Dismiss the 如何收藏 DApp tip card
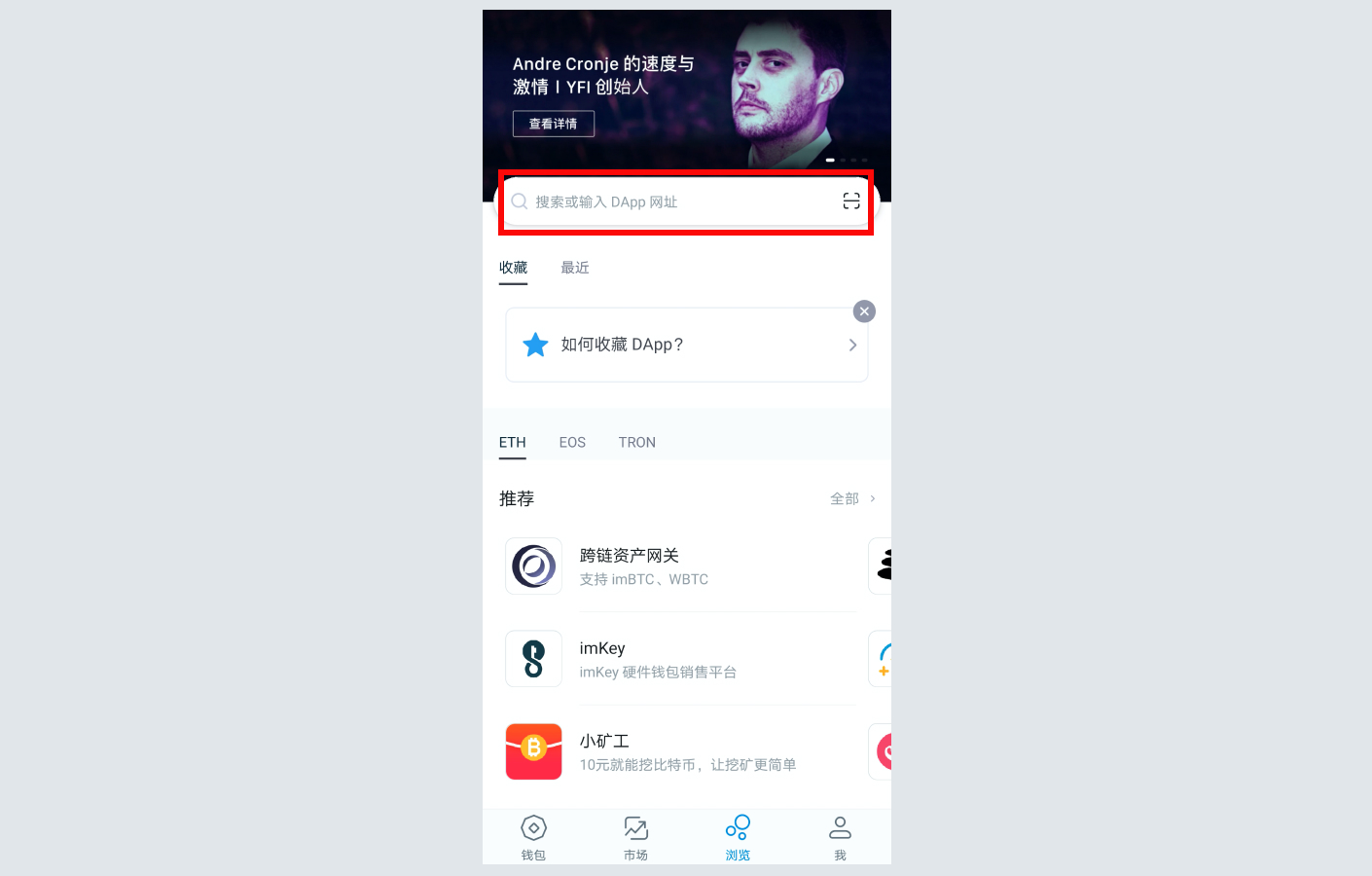The image size is (1372, 876). [x=864, y=311]
